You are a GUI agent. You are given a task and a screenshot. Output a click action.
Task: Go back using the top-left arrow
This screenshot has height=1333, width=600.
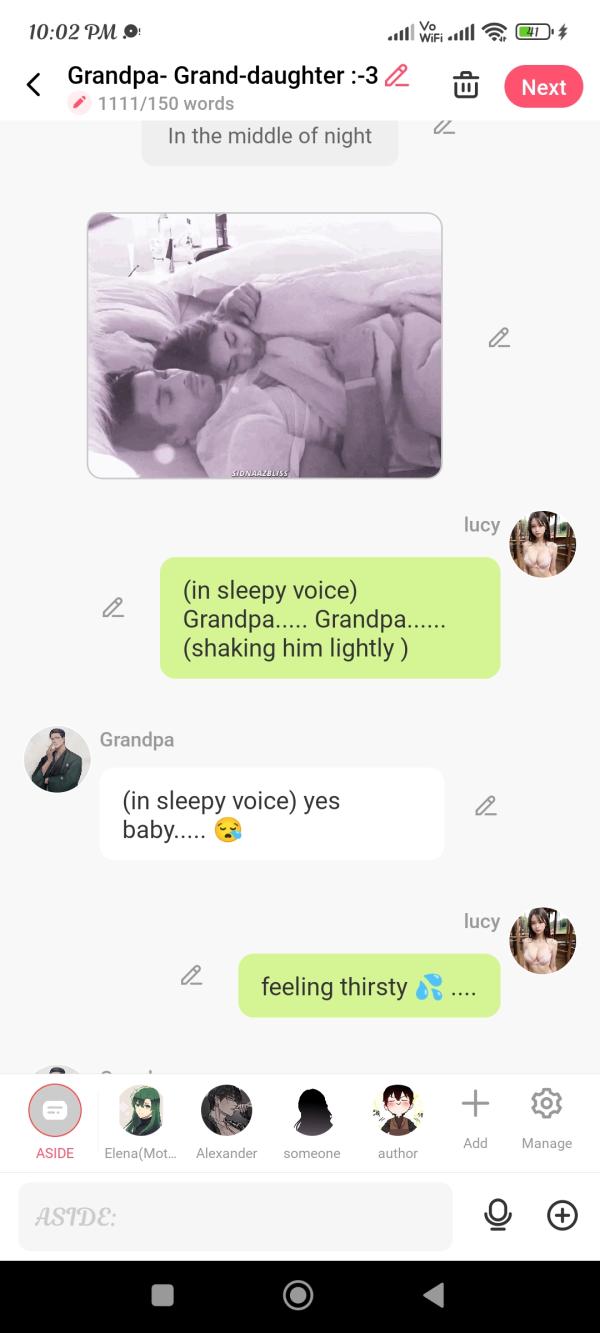pyautogui.click(x=34, y=85)
